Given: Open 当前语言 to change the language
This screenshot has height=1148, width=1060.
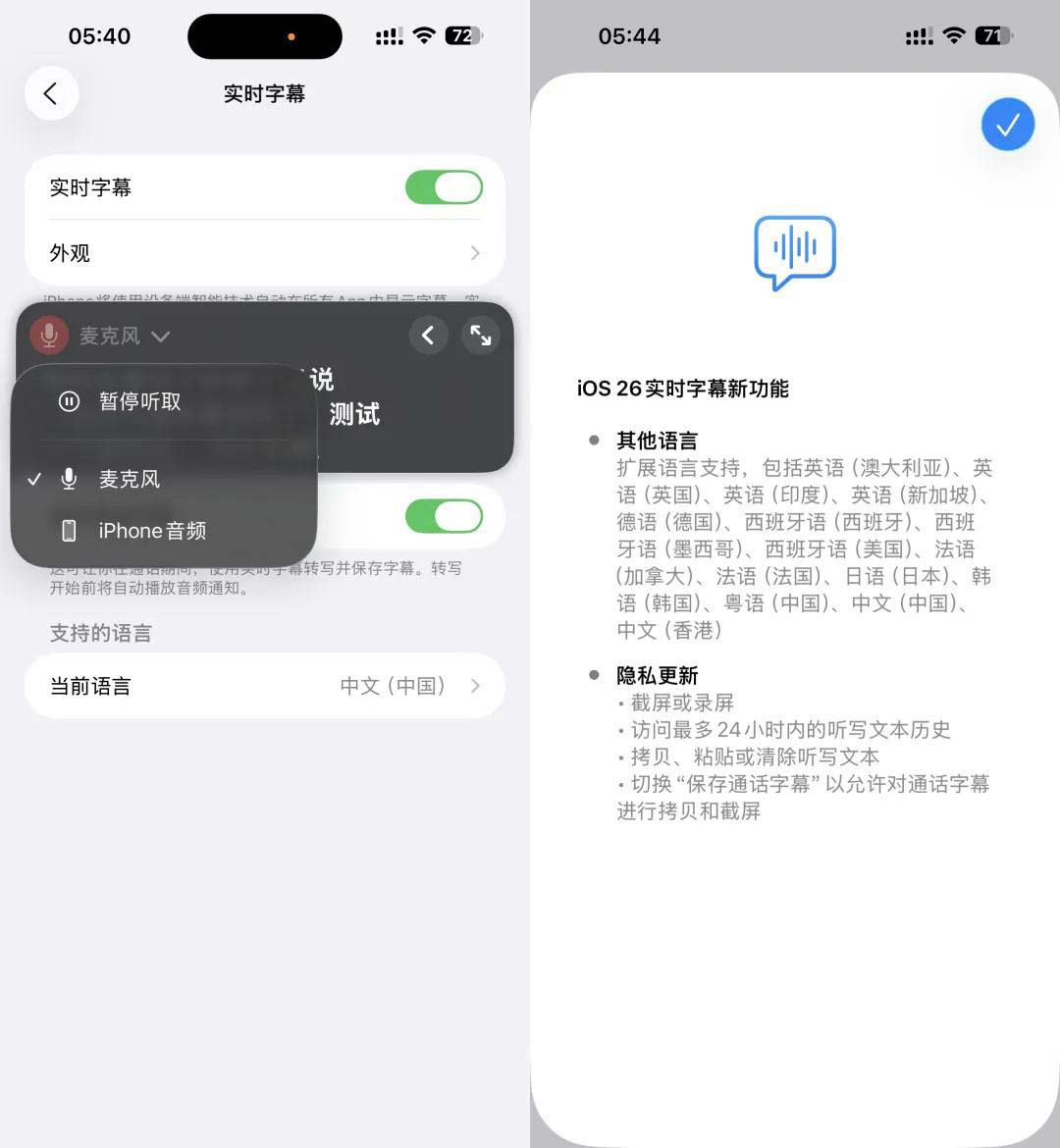Looking at the screenshot, I should pyautogui.click(x=264, y=686).
